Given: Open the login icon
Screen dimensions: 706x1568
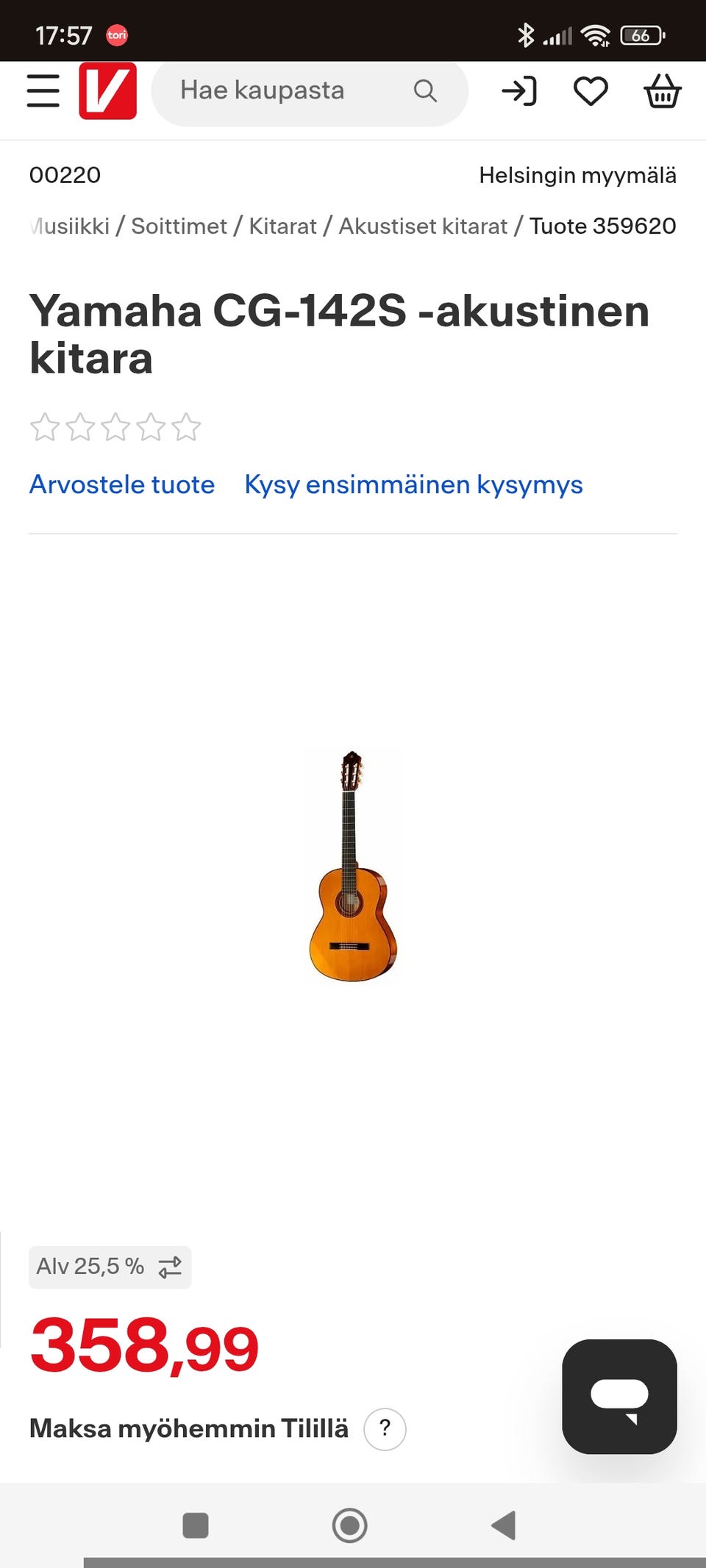Looking at the screenshot, I should point(521,90).
